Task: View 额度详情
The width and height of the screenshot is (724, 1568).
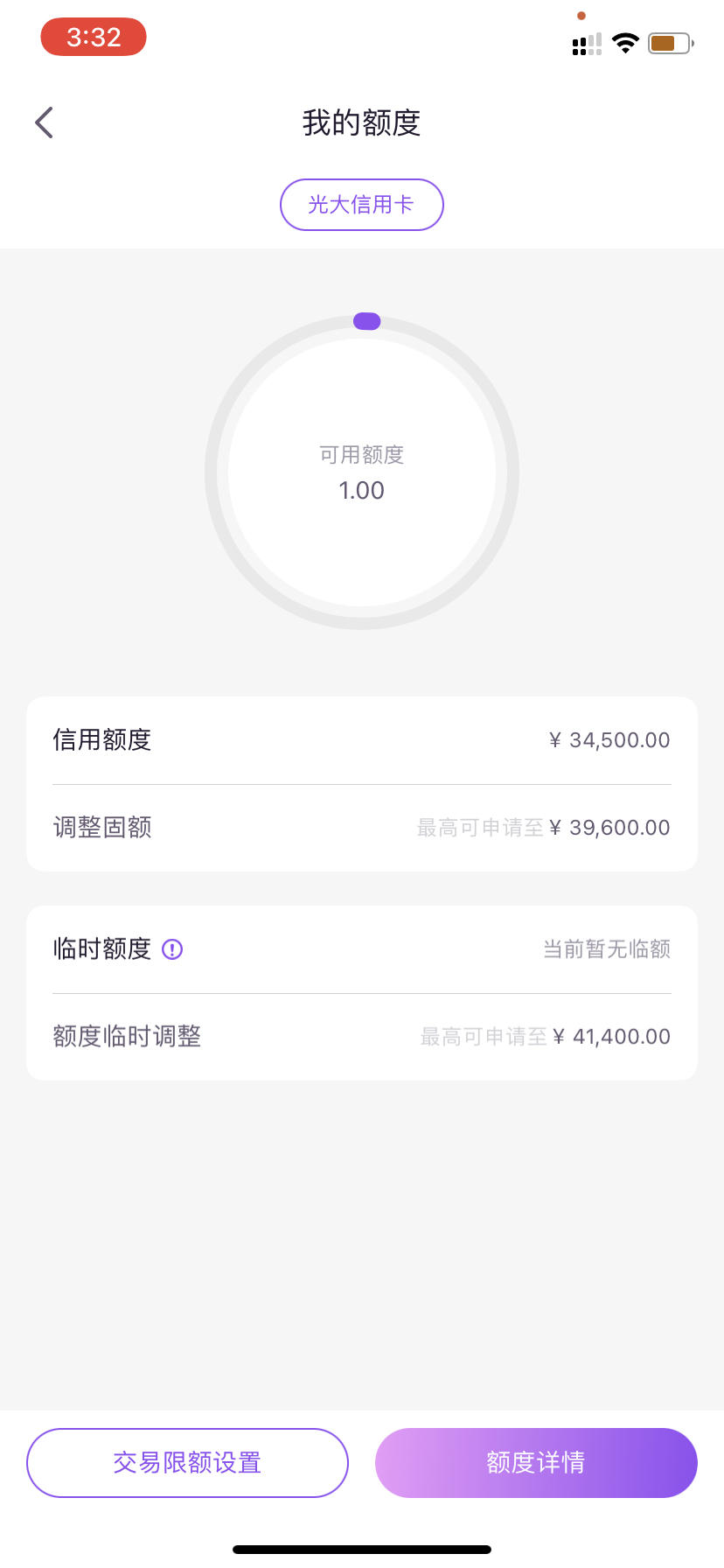Action: tap(536, 1463)
